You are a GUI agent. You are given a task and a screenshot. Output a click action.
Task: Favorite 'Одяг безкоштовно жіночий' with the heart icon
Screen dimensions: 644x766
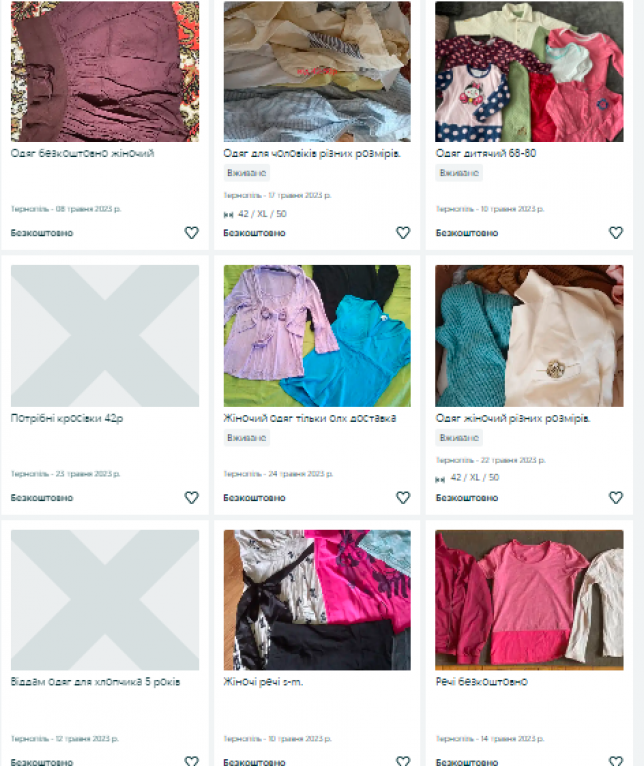click(x=191, y=233)
